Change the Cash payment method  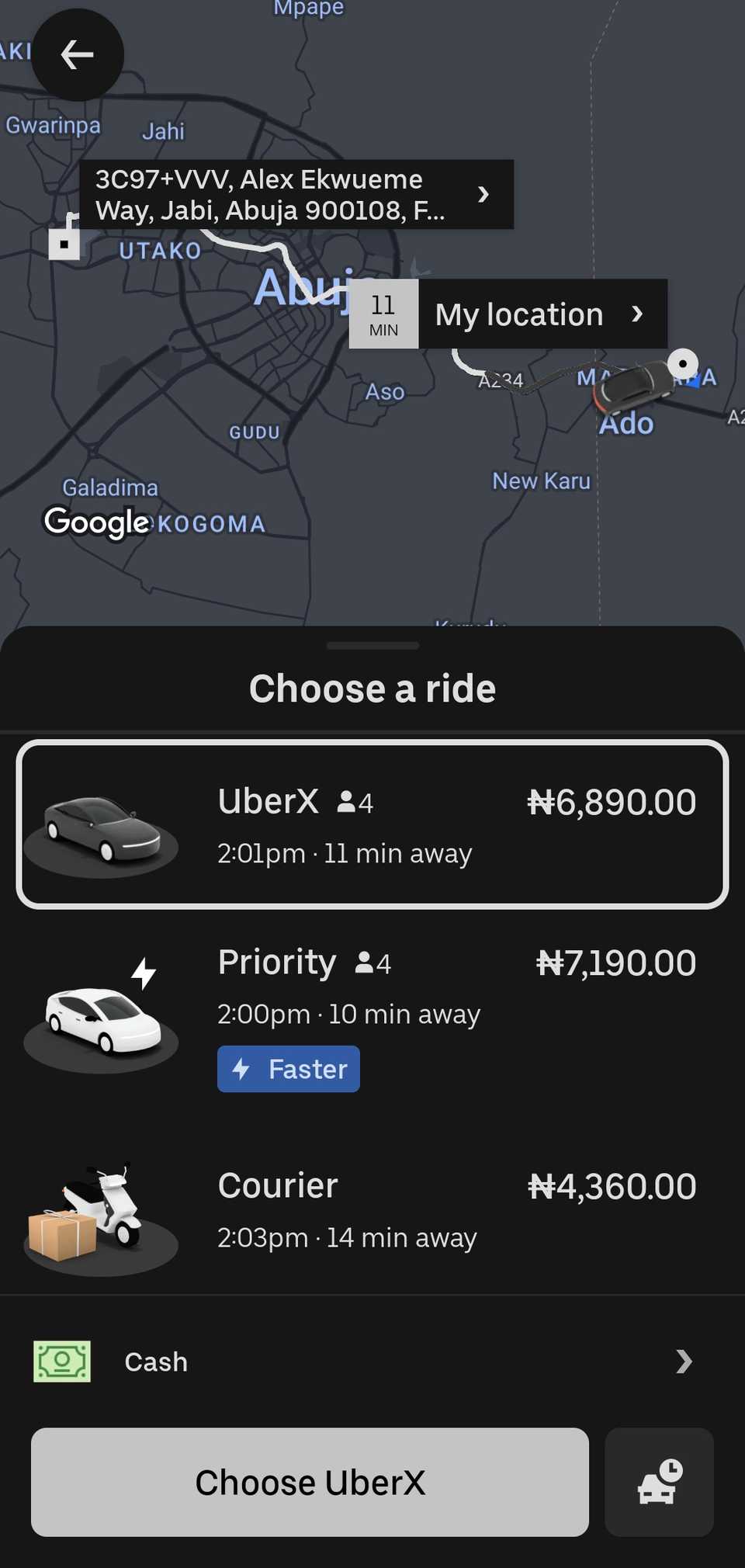(372, 1362)
